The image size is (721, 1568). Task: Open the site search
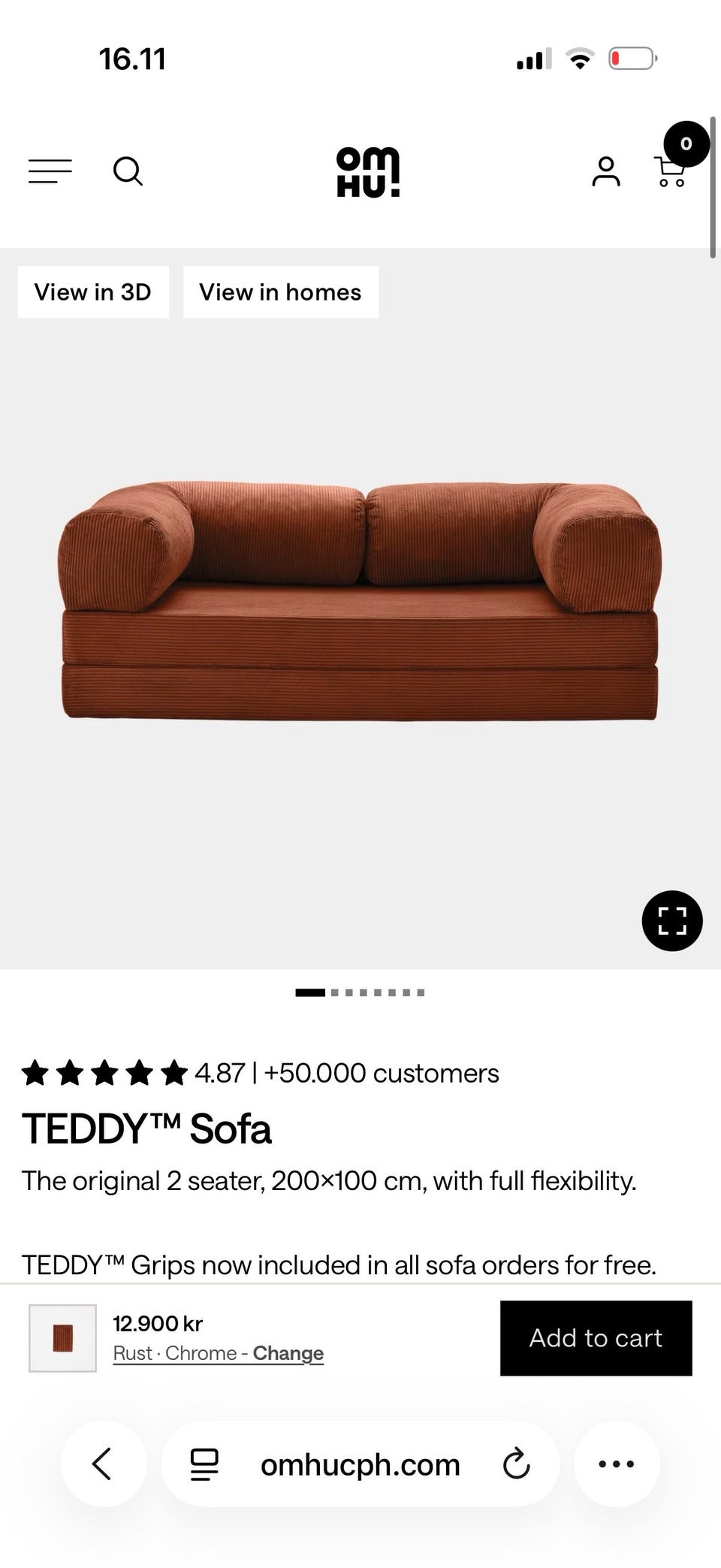(x=128, y=171)
